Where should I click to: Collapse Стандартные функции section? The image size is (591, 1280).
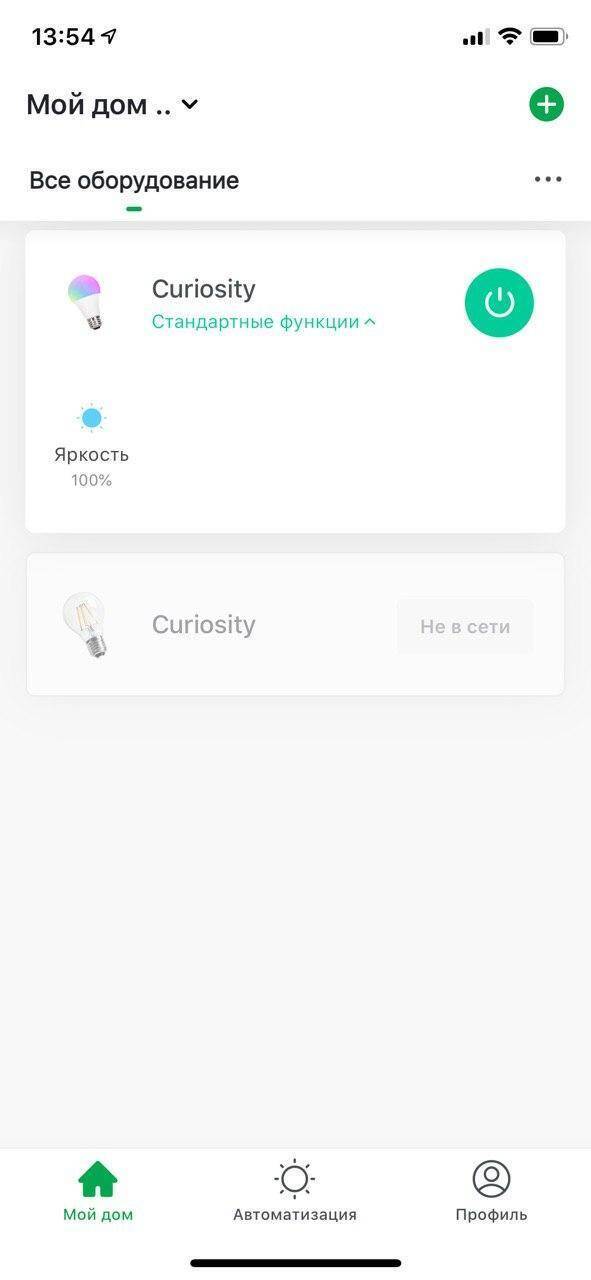click(x=264, y=322)
